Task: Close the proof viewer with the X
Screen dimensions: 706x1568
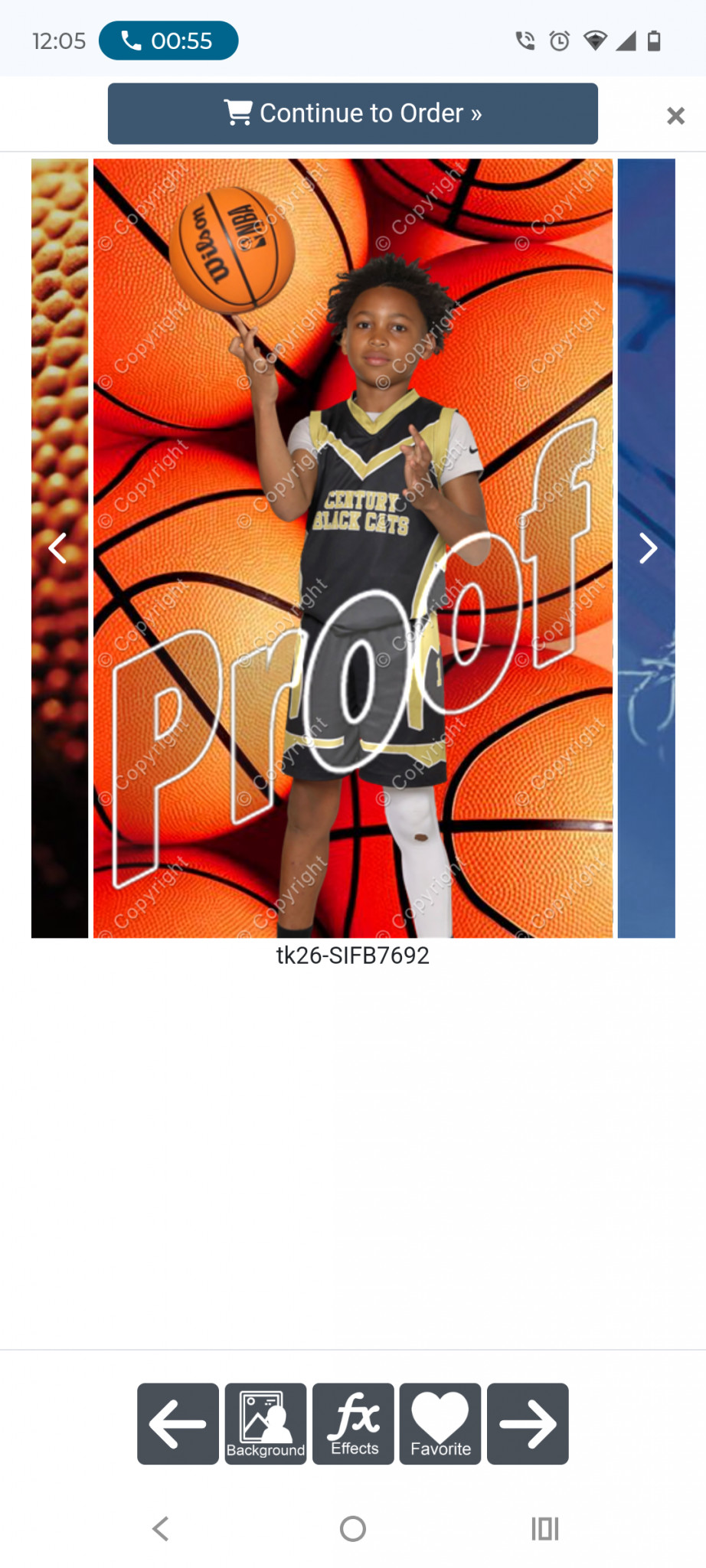Action: pyautogui.click(x=675, y=116)
